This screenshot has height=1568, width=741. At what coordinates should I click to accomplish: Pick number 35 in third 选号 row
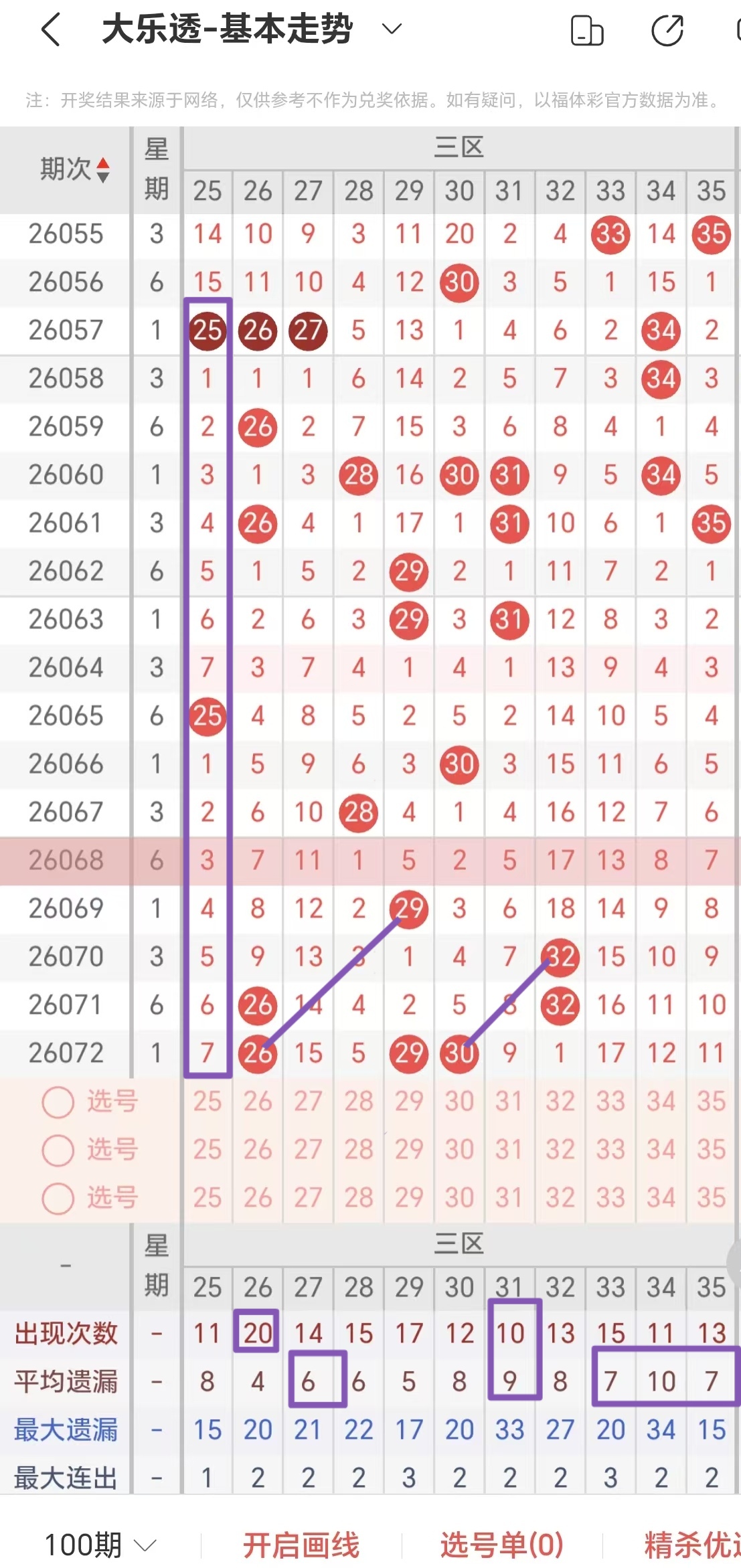[x=711, y=1198]
